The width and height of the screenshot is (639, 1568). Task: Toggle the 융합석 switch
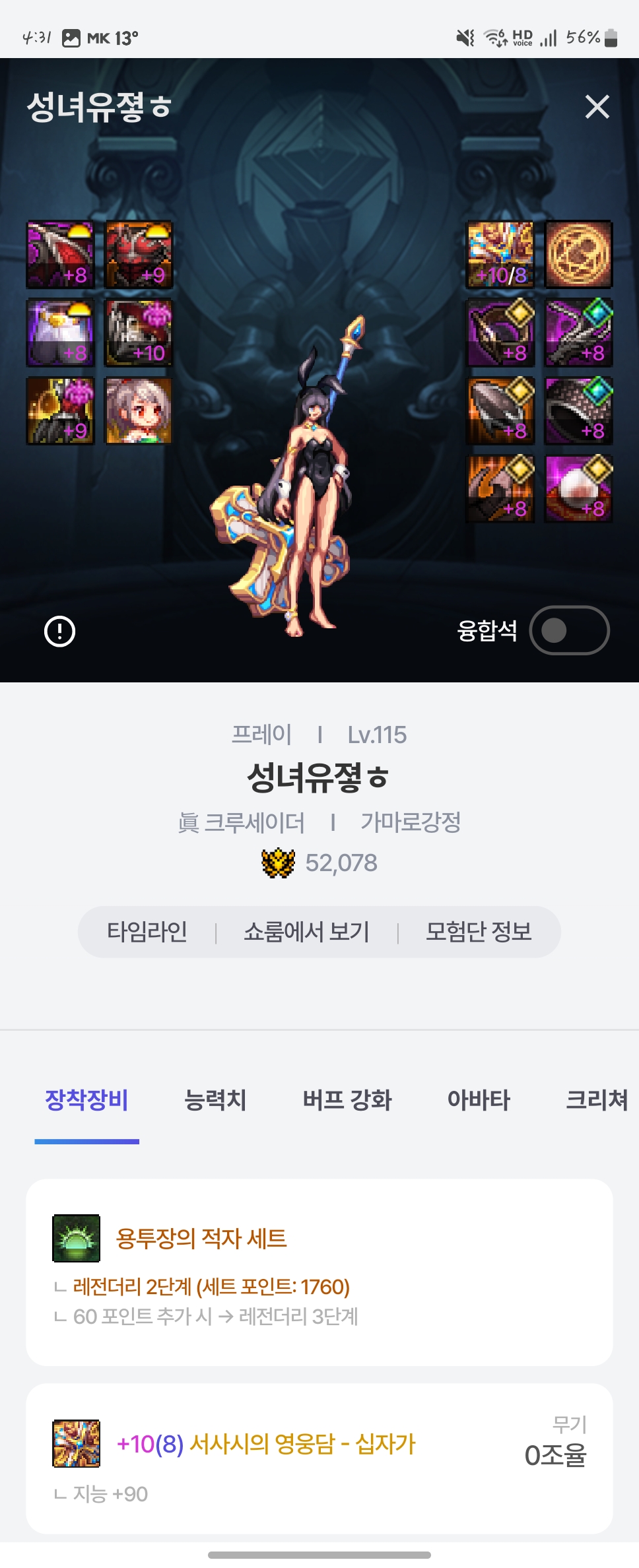(x=568, y=630)
